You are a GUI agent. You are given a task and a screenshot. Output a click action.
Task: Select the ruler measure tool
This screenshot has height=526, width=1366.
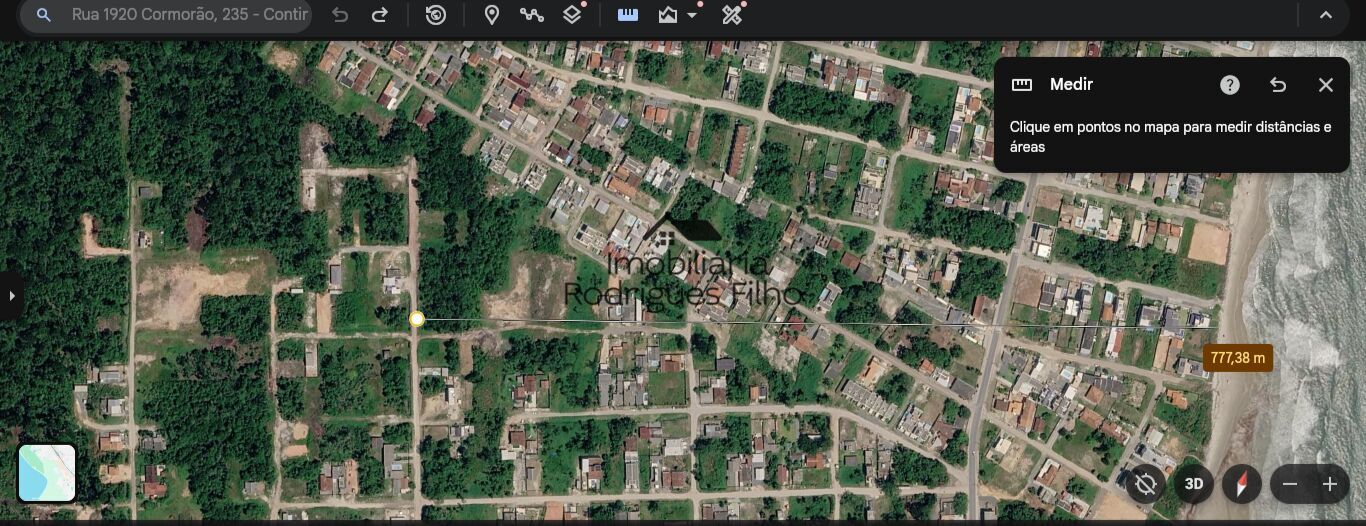tap(628, 15)
